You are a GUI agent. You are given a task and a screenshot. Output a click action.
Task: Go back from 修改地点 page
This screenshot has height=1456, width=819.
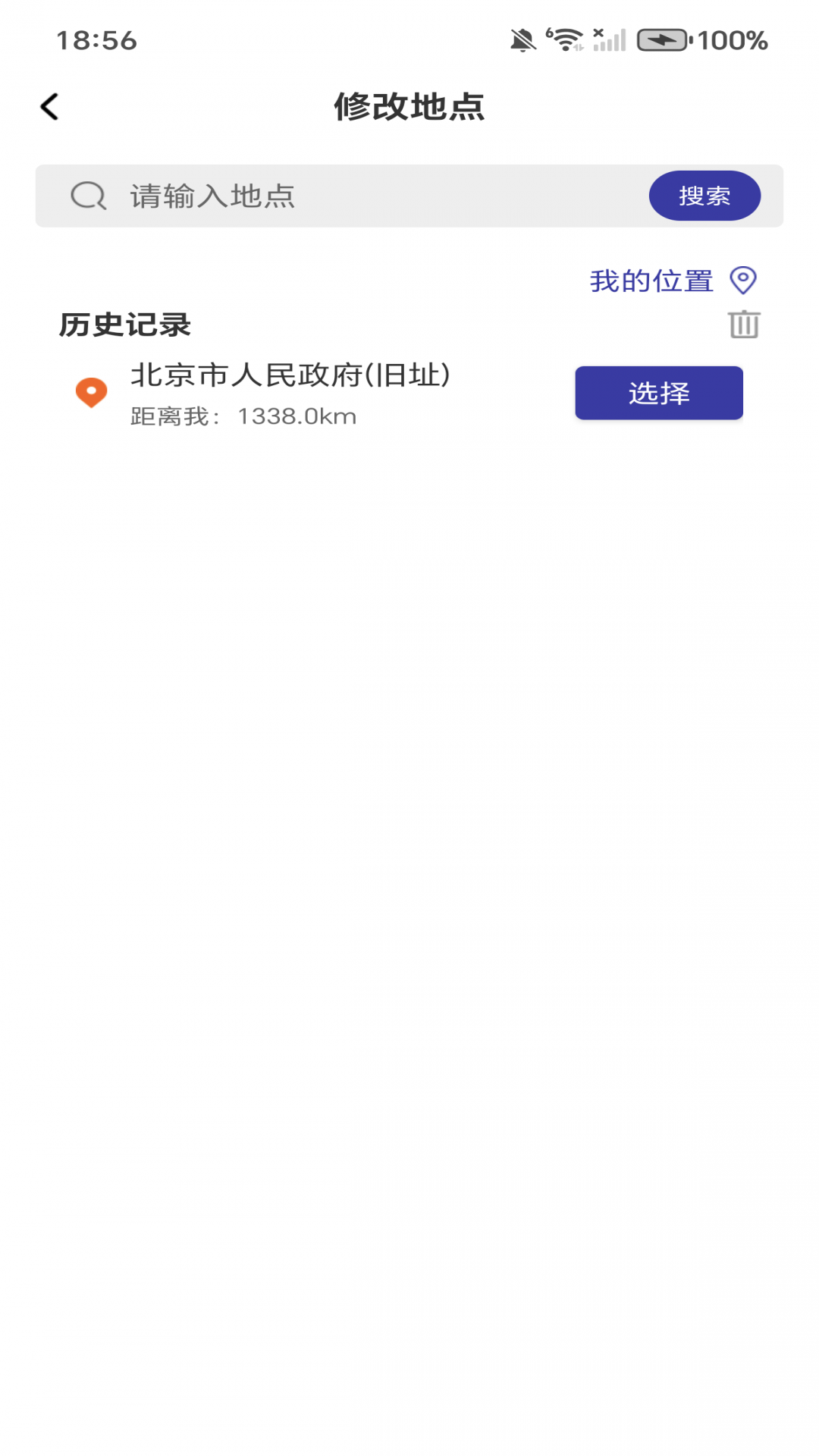point(50,107)
